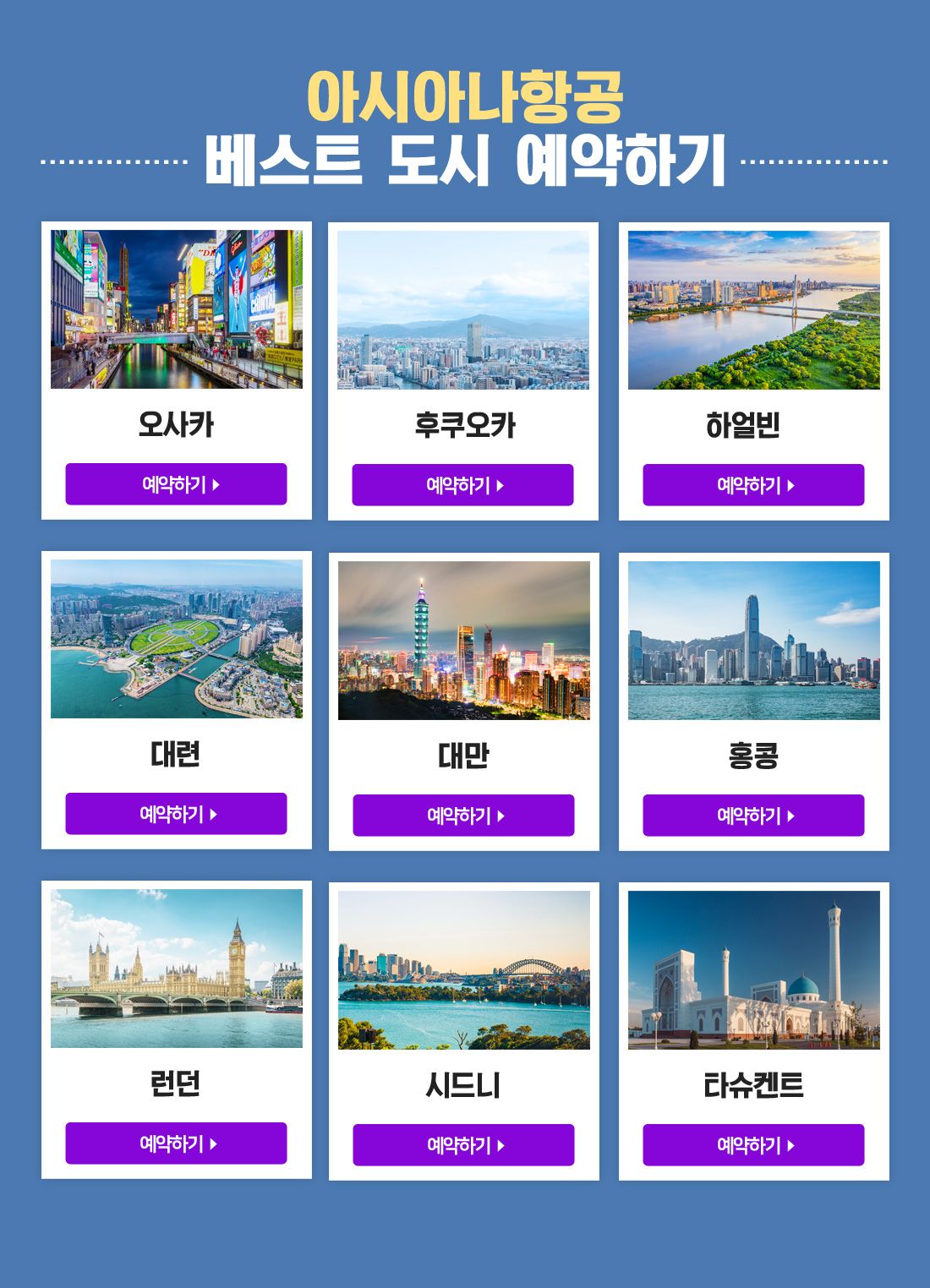930x1288 pixels.
Task: Tap the 홍콩 예약하기 button
Action: pos(753,816)
